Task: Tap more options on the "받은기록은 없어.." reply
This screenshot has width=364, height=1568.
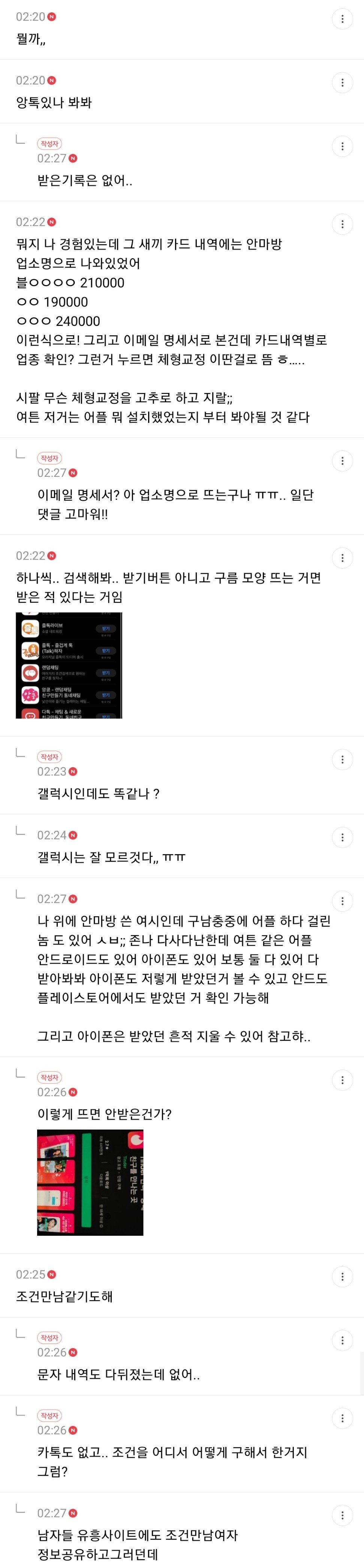Action: [x=342, y=147]
